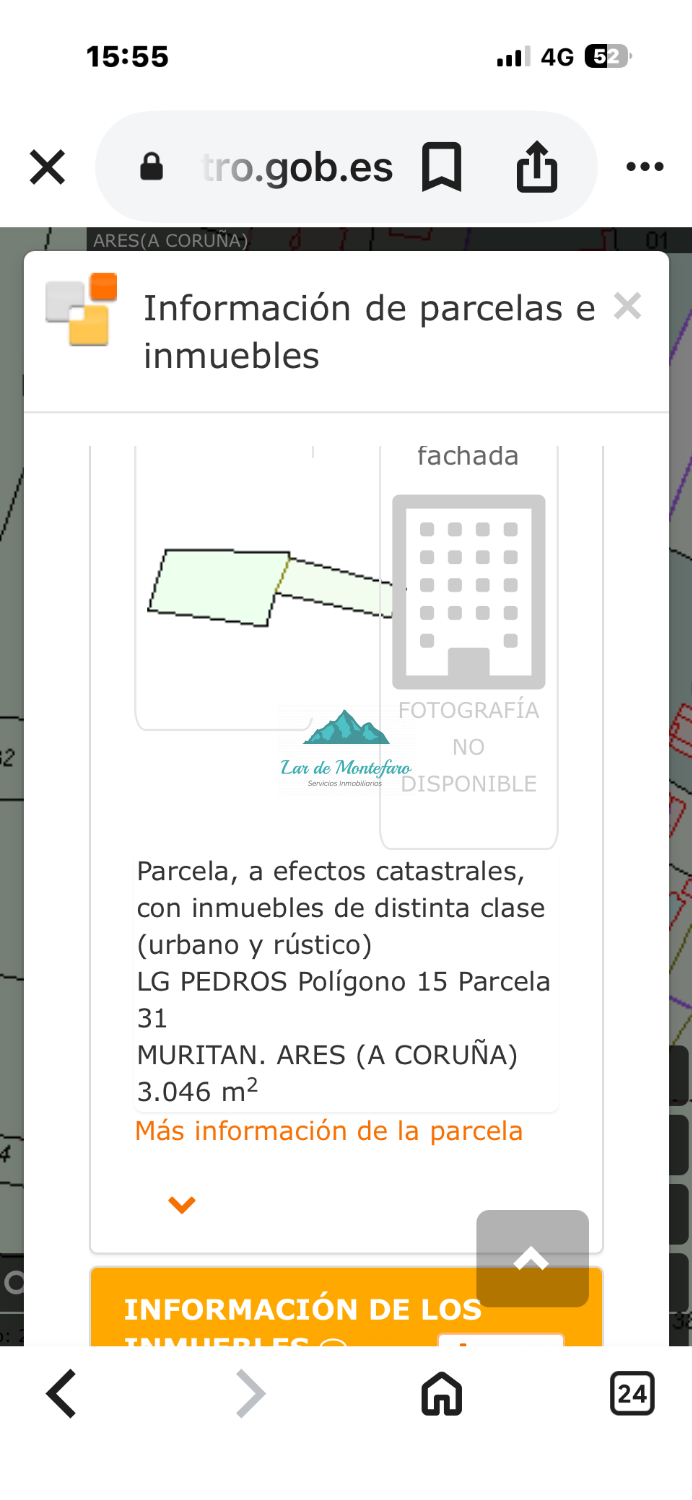Open the 24 tabs switcher
The width and height of the screenshot is (692, 1500).
632,1393
